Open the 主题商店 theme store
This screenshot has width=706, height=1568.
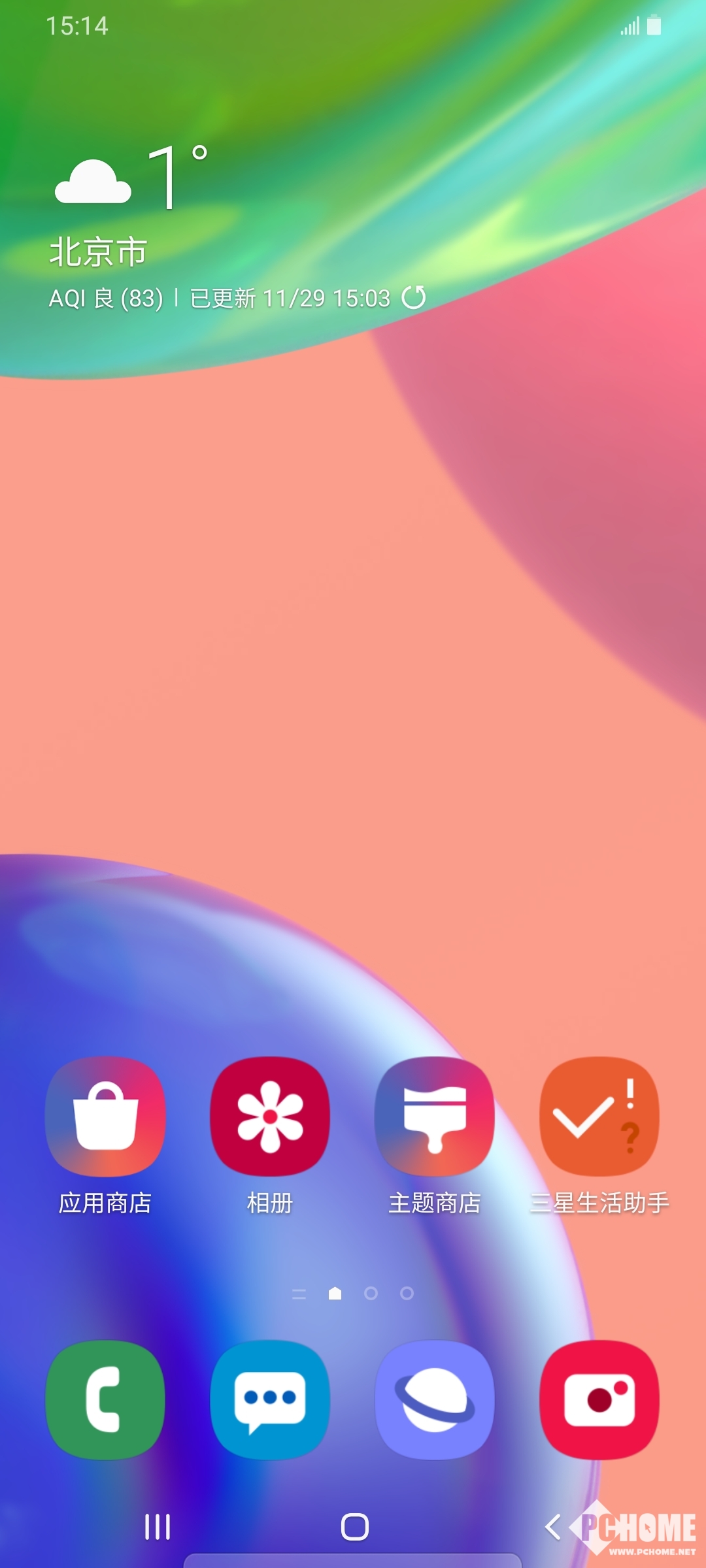tap(434, 1117)
